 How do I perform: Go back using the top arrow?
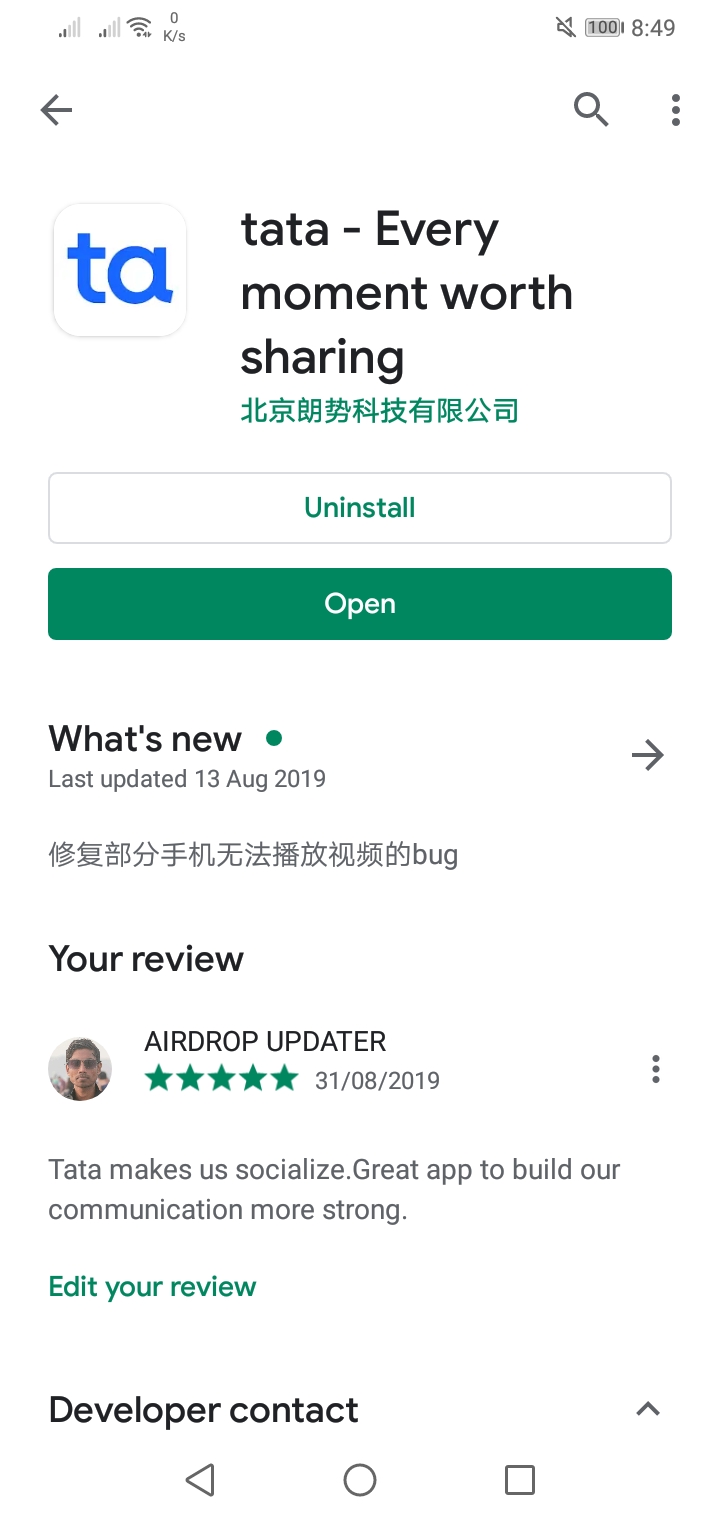[x=57, y=110]
